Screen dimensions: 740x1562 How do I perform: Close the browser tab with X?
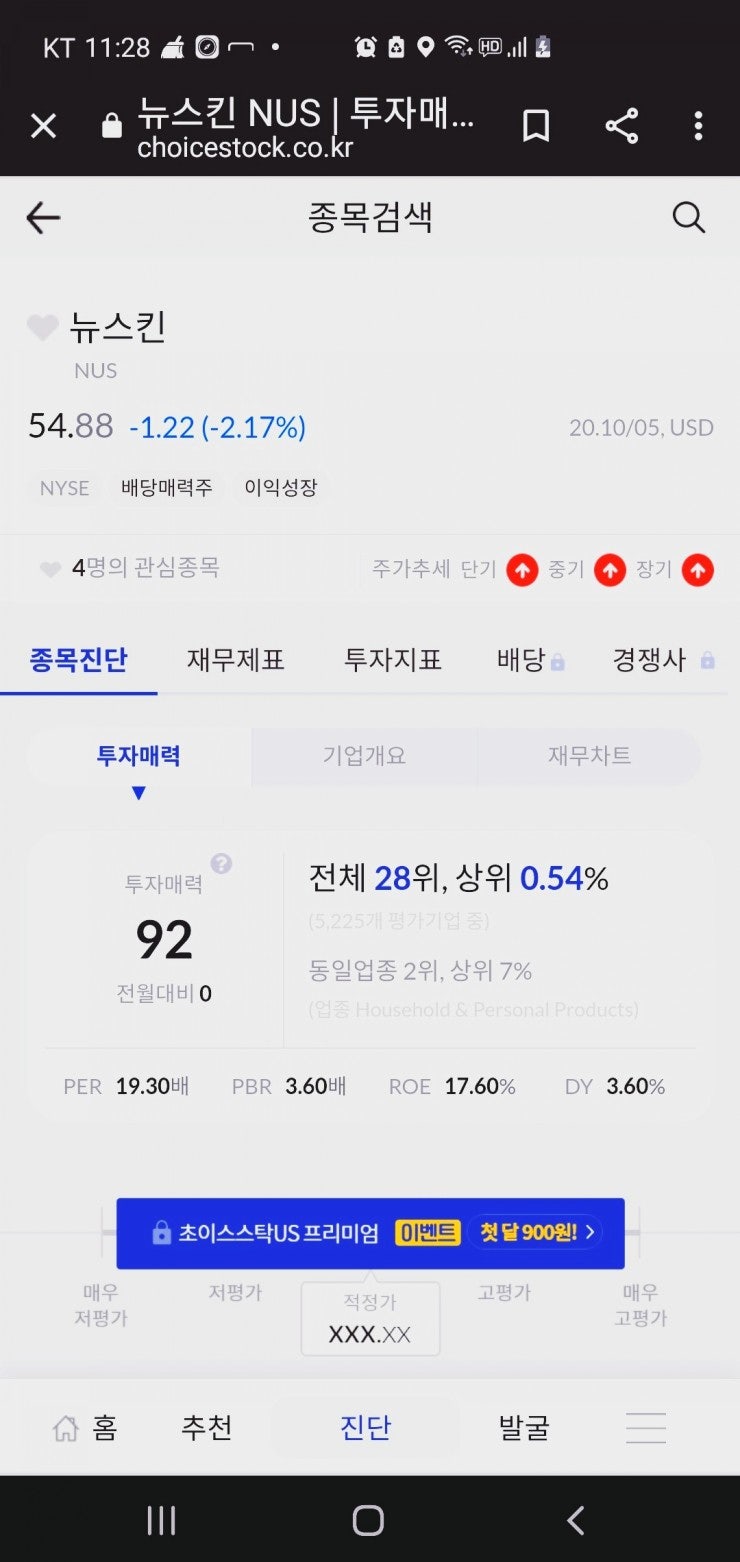[x=43, y=126]
